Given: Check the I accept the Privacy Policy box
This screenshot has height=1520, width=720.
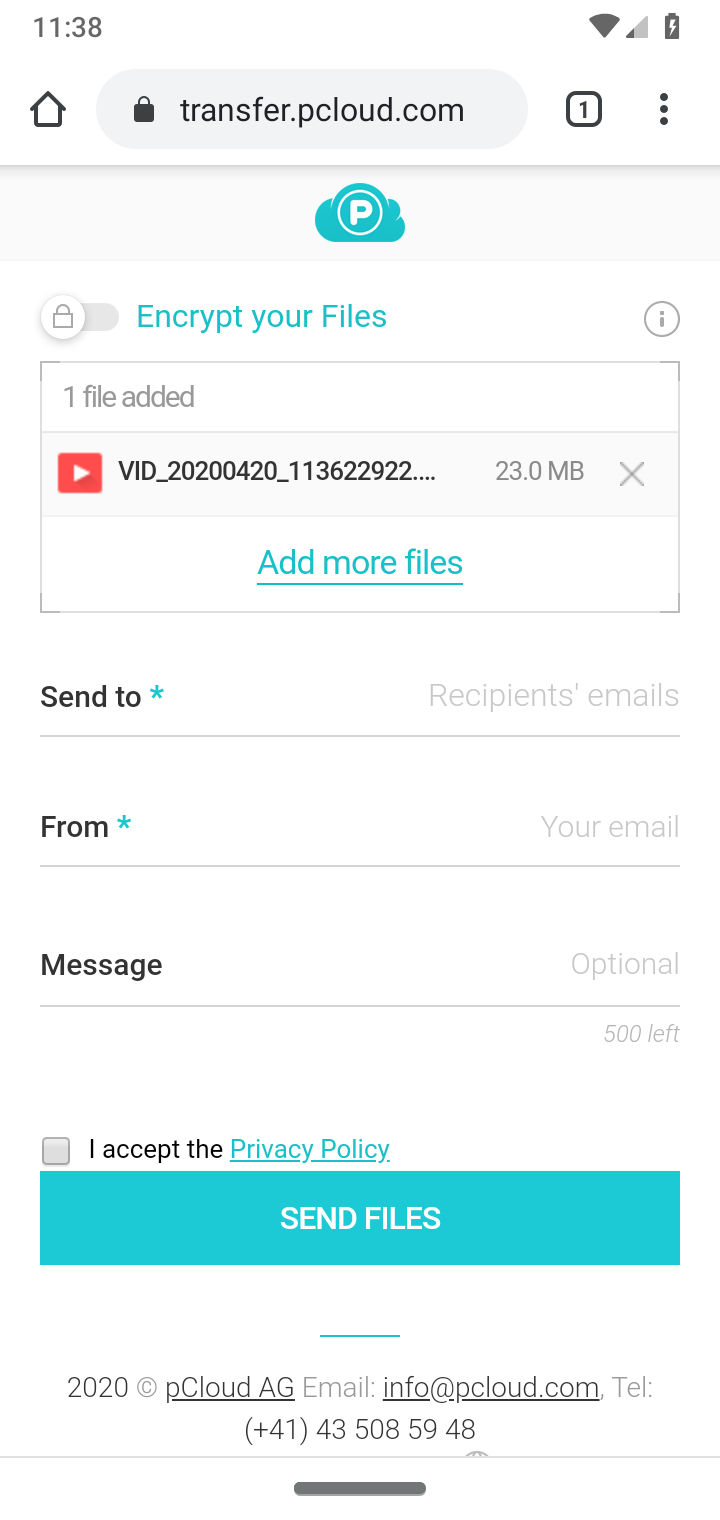Looking at the screenshot, I should pos(55,1151).
